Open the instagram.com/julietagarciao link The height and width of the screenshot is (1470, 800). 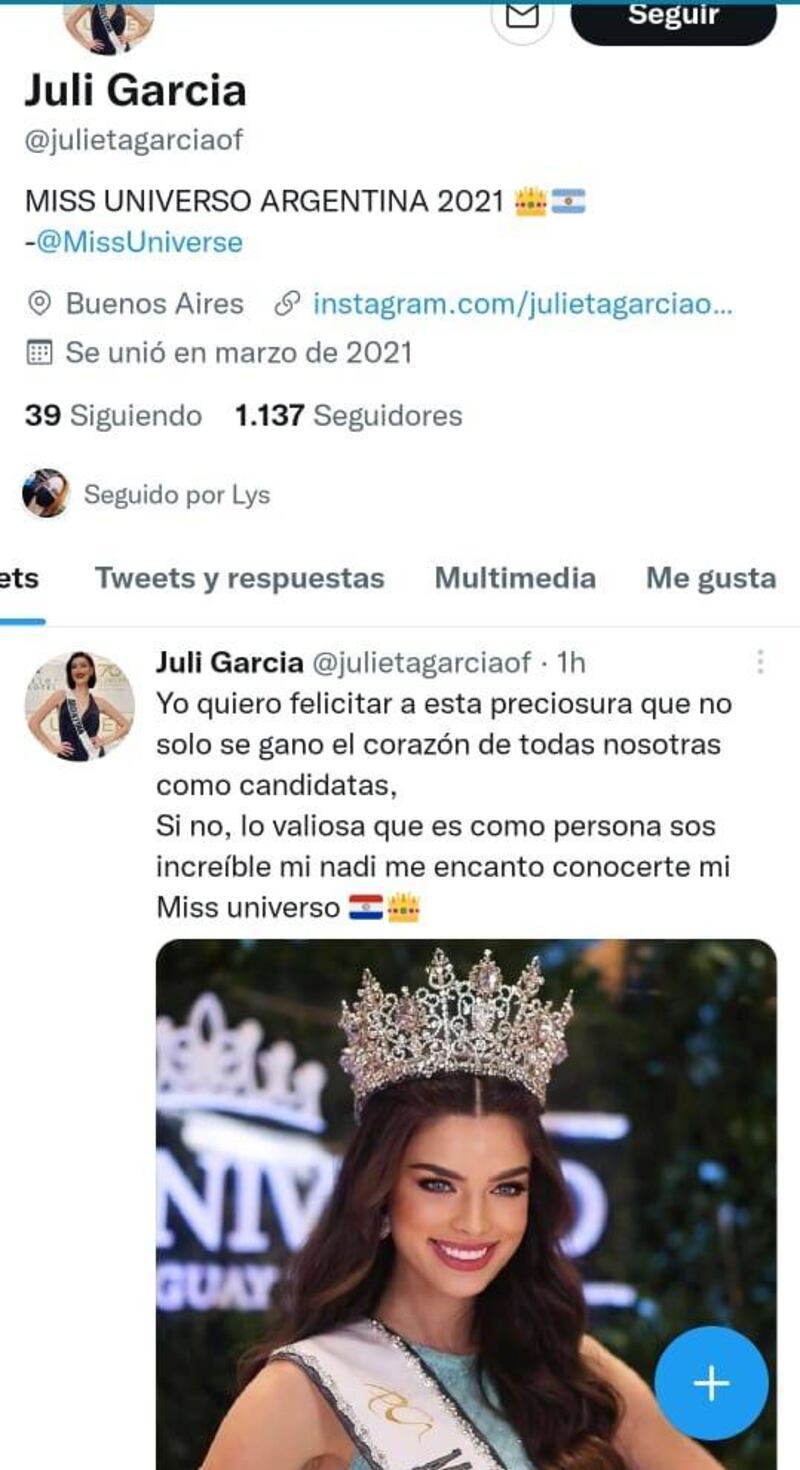[522, 304]
